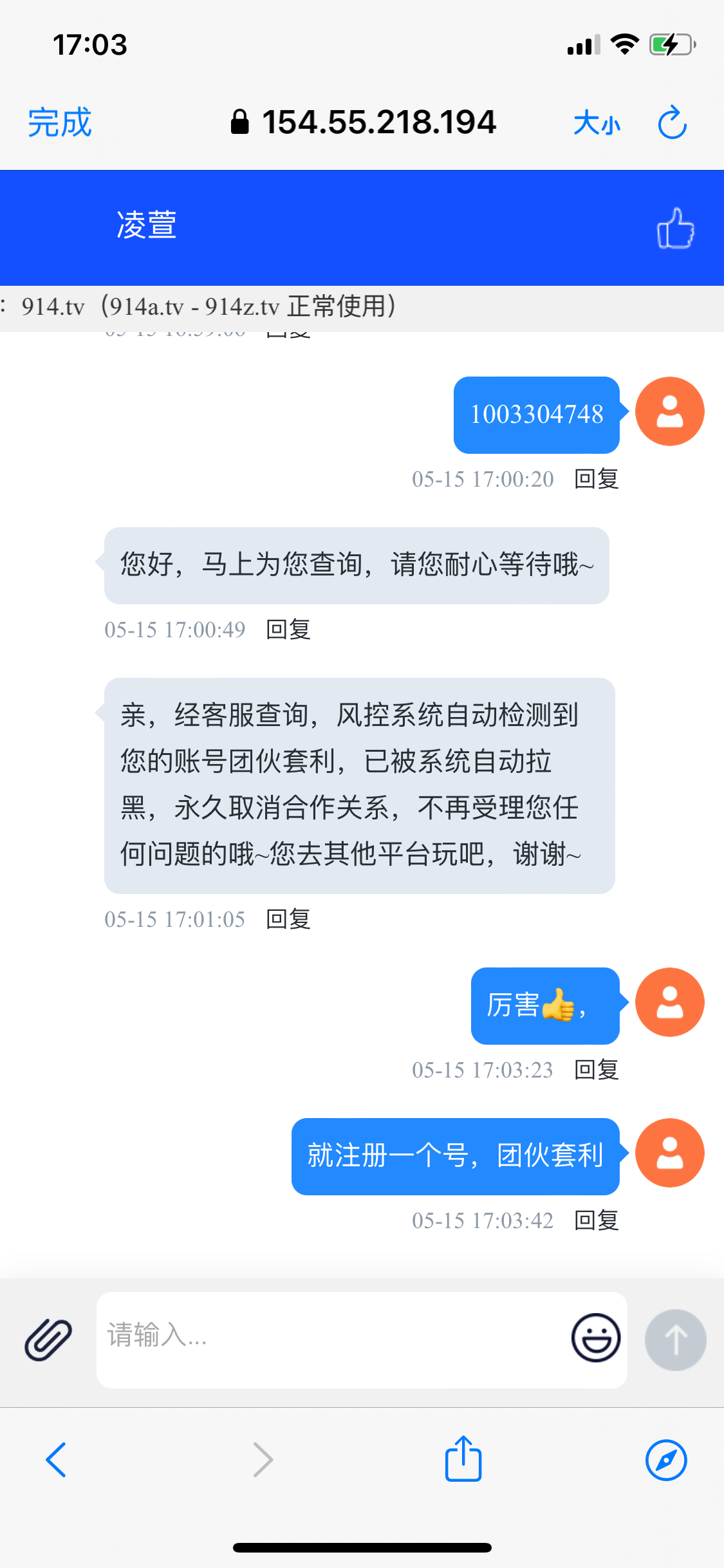Open page in Safari via compass icon
The width and height of the screenshot is (724, 1568).
coord(666,1460)
